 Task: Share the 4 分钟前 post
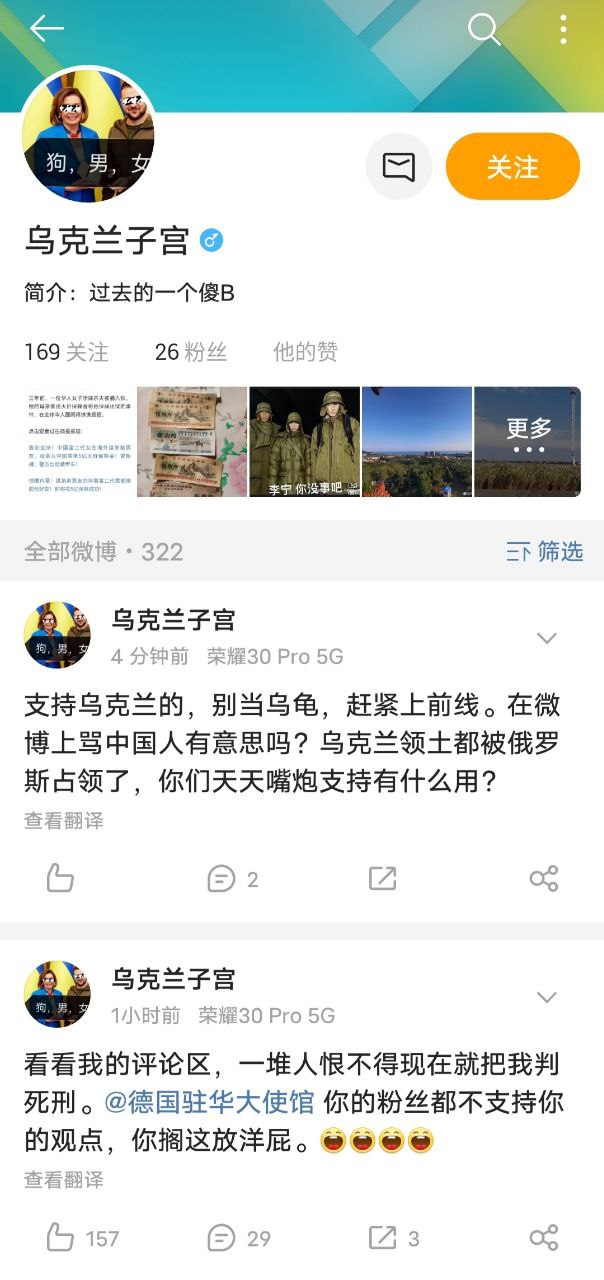pos(543,879)
